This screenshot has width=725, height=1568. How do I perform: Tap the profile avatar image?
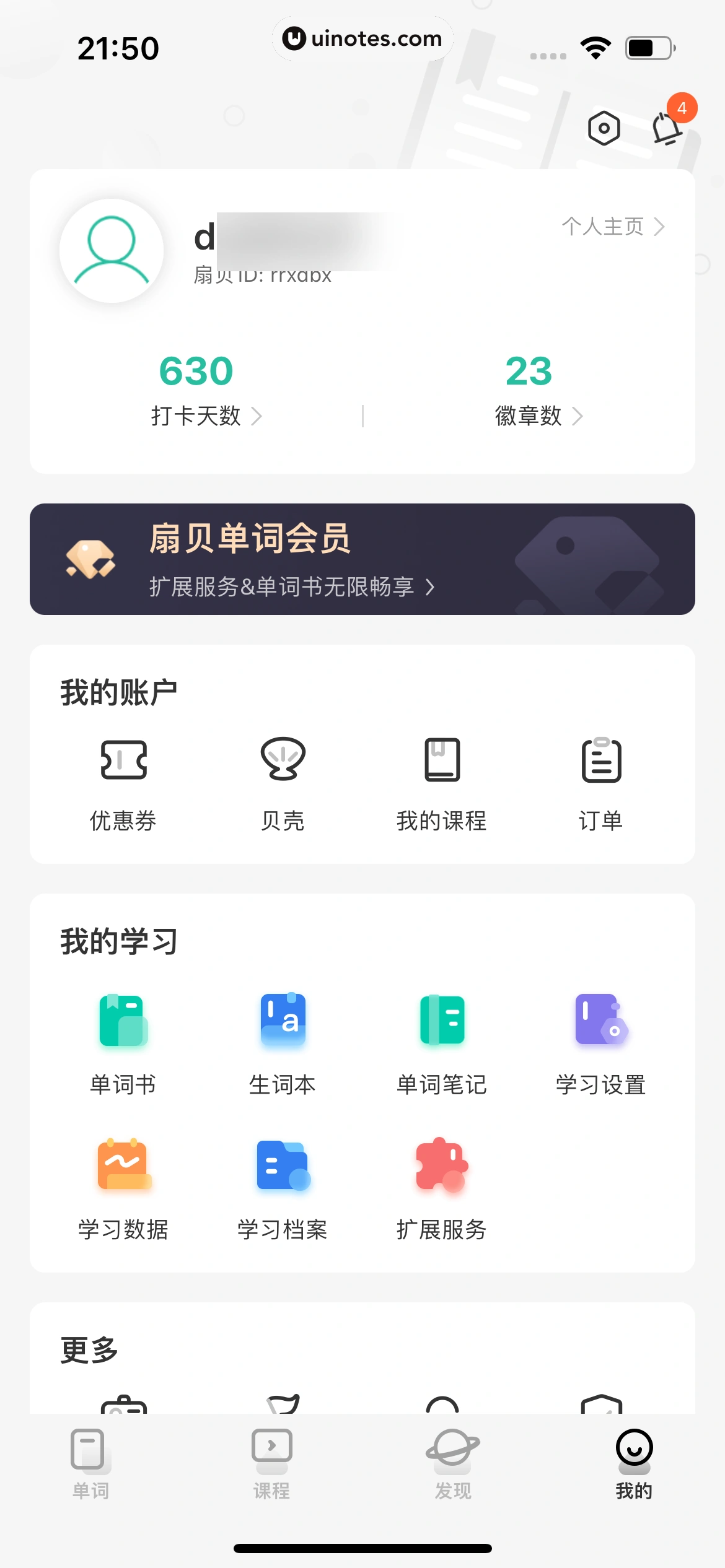111,250
